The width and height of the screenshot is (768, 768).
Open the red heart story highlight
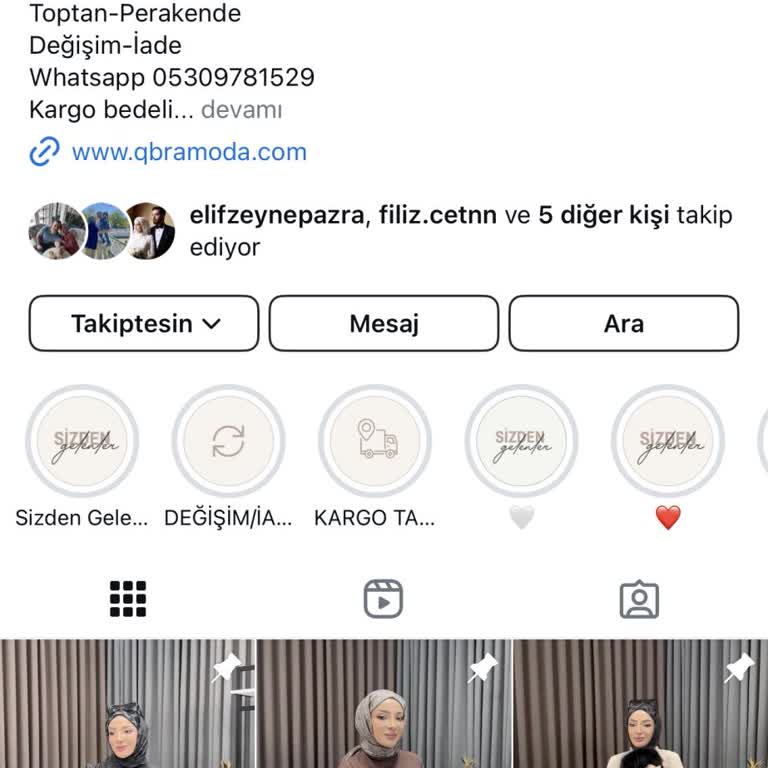(x=667, y=441)
